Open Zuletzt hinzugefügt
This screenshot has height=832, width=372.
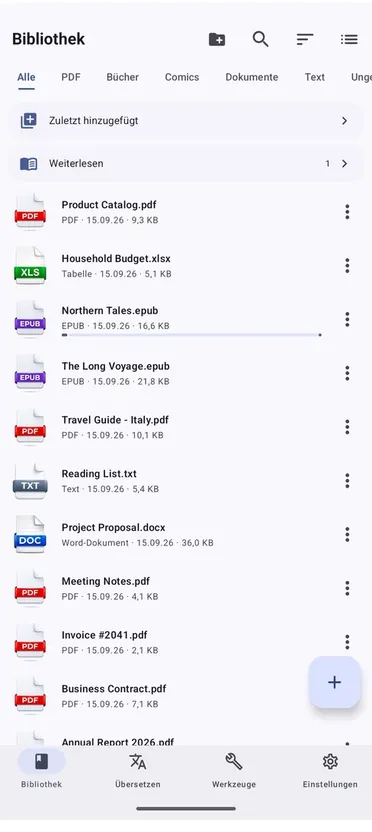click(x=186, y=121)
